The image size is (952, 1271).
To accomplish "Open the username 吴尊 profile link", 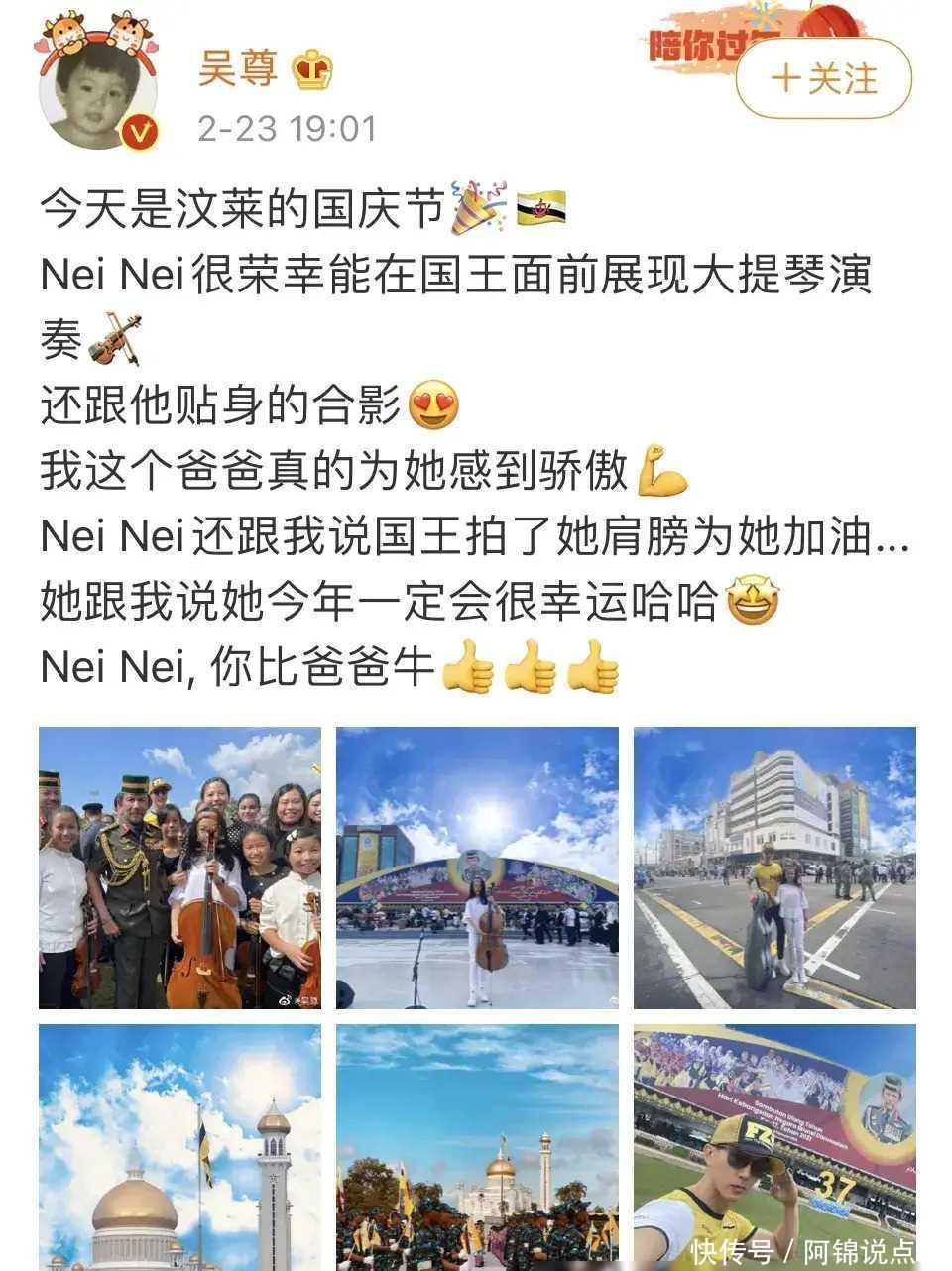I will coord(238,69).
